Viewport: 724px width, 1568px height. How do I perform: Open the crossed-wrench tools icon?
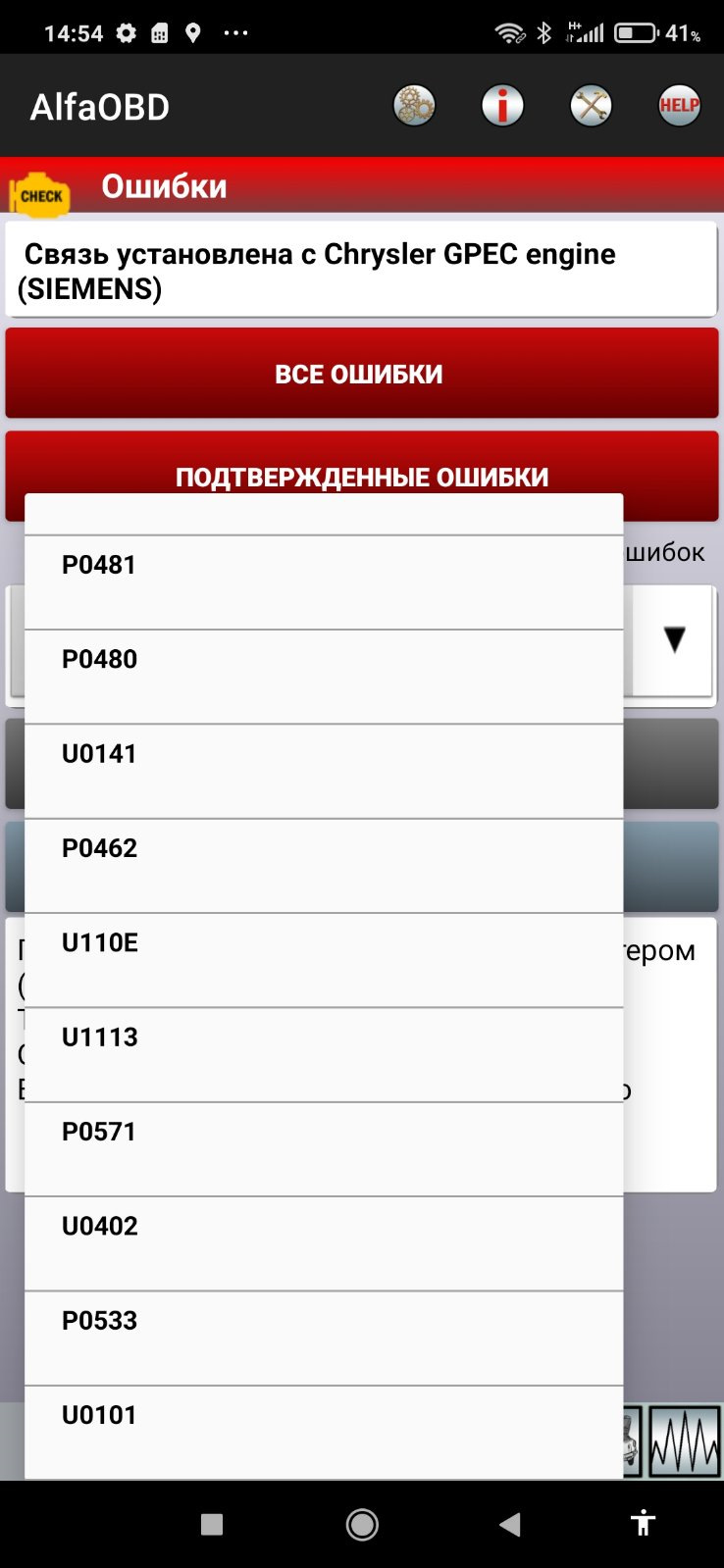tap(591, 105)
